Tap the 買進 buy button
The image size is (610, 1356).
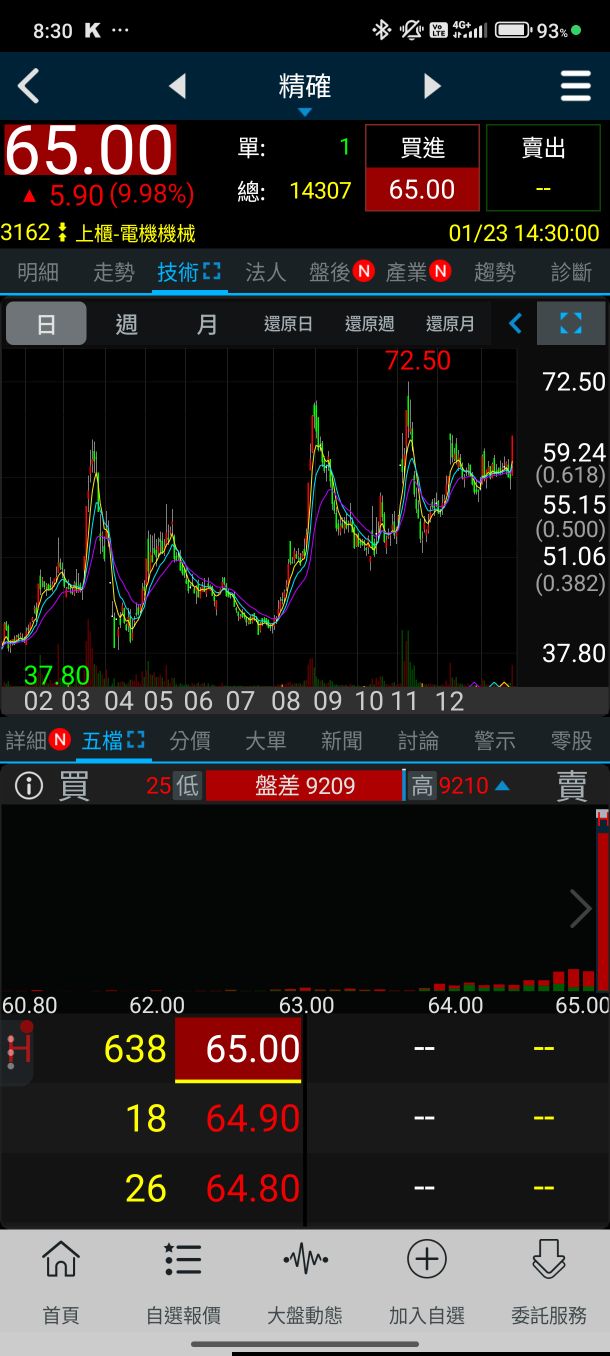pyautogui.click(x=422, y=168)
